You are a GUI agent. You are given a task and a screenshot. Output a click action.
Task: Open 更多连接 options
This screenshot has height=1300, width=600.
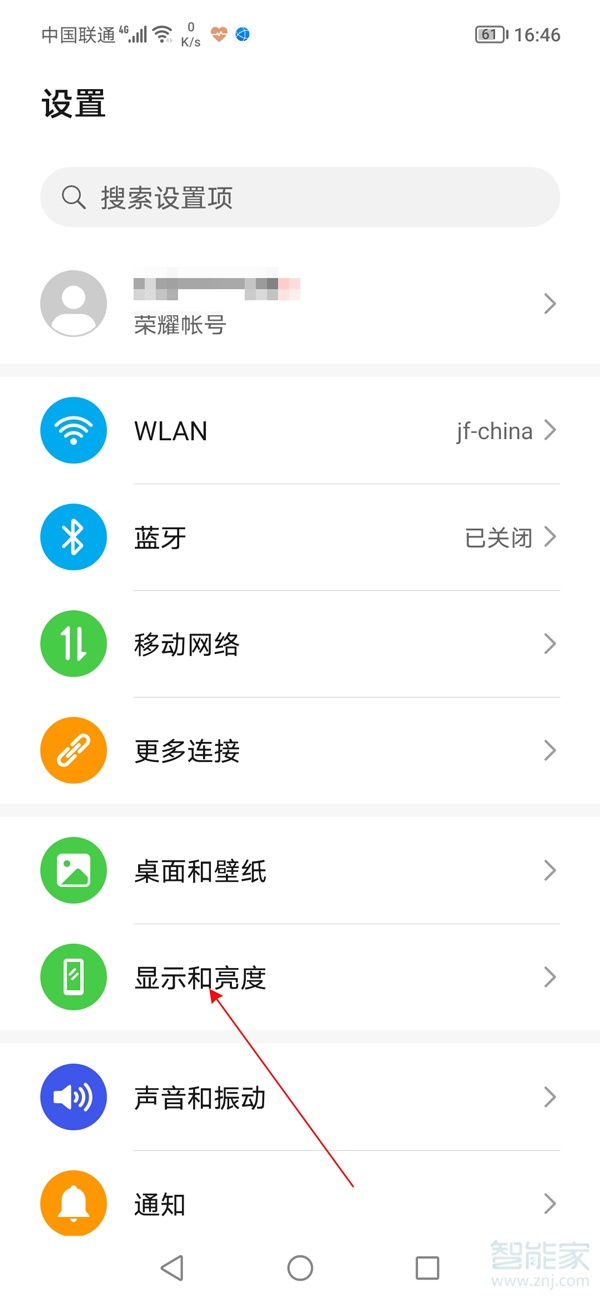tap(300, 751)
